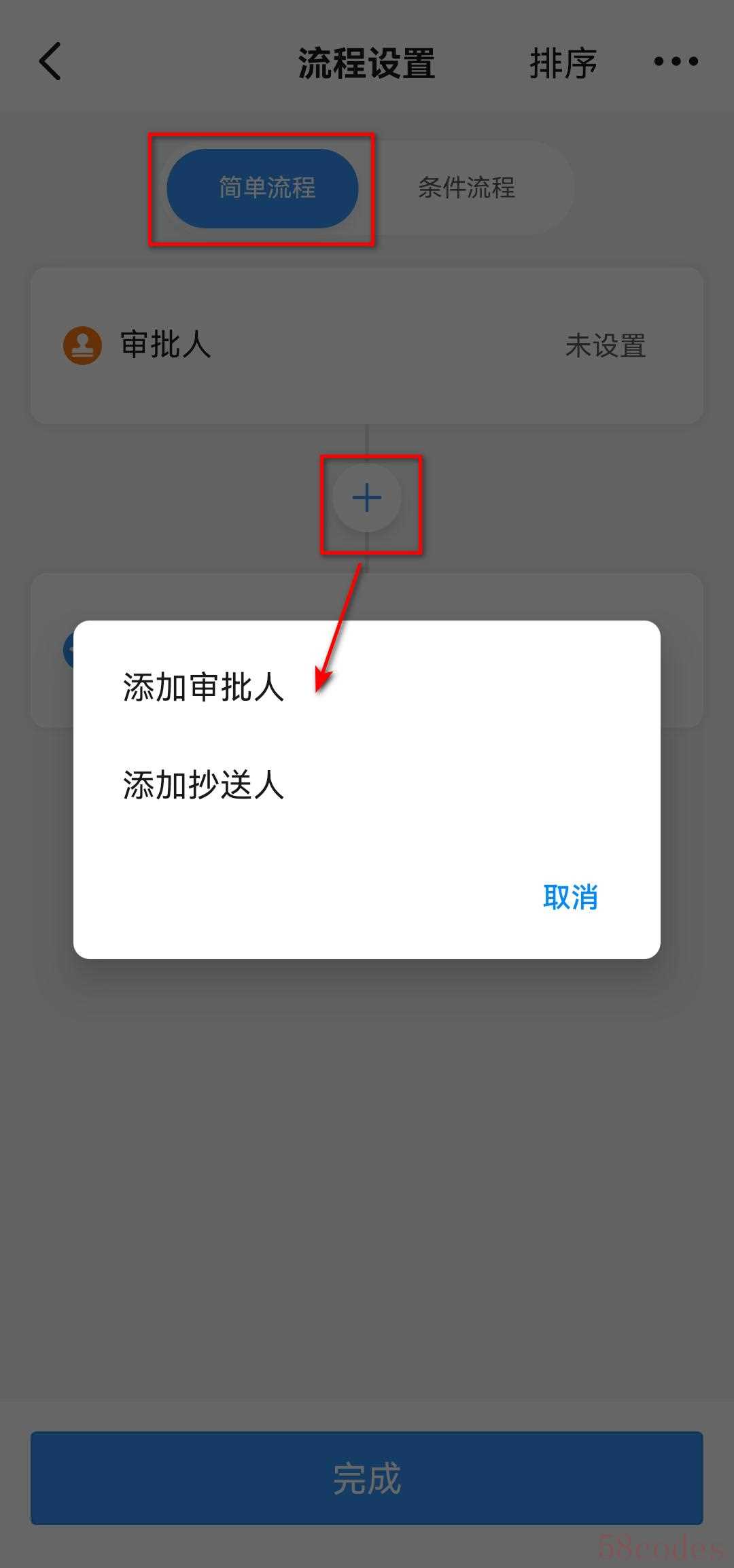This screenshot has width=734, height=1568.
Task: Tap the 完成 button
Action: point(366,1478)
